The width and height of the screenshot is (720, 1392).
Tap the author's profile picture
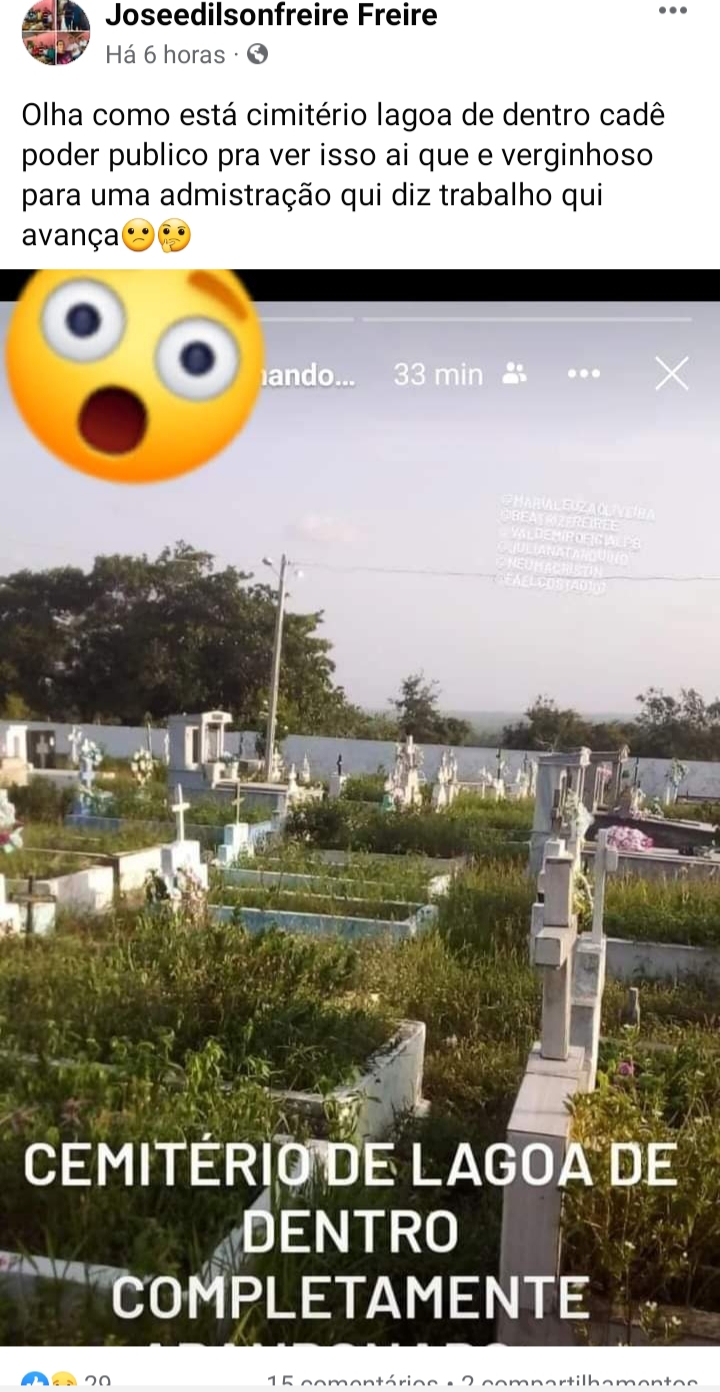tap(56, 32)
